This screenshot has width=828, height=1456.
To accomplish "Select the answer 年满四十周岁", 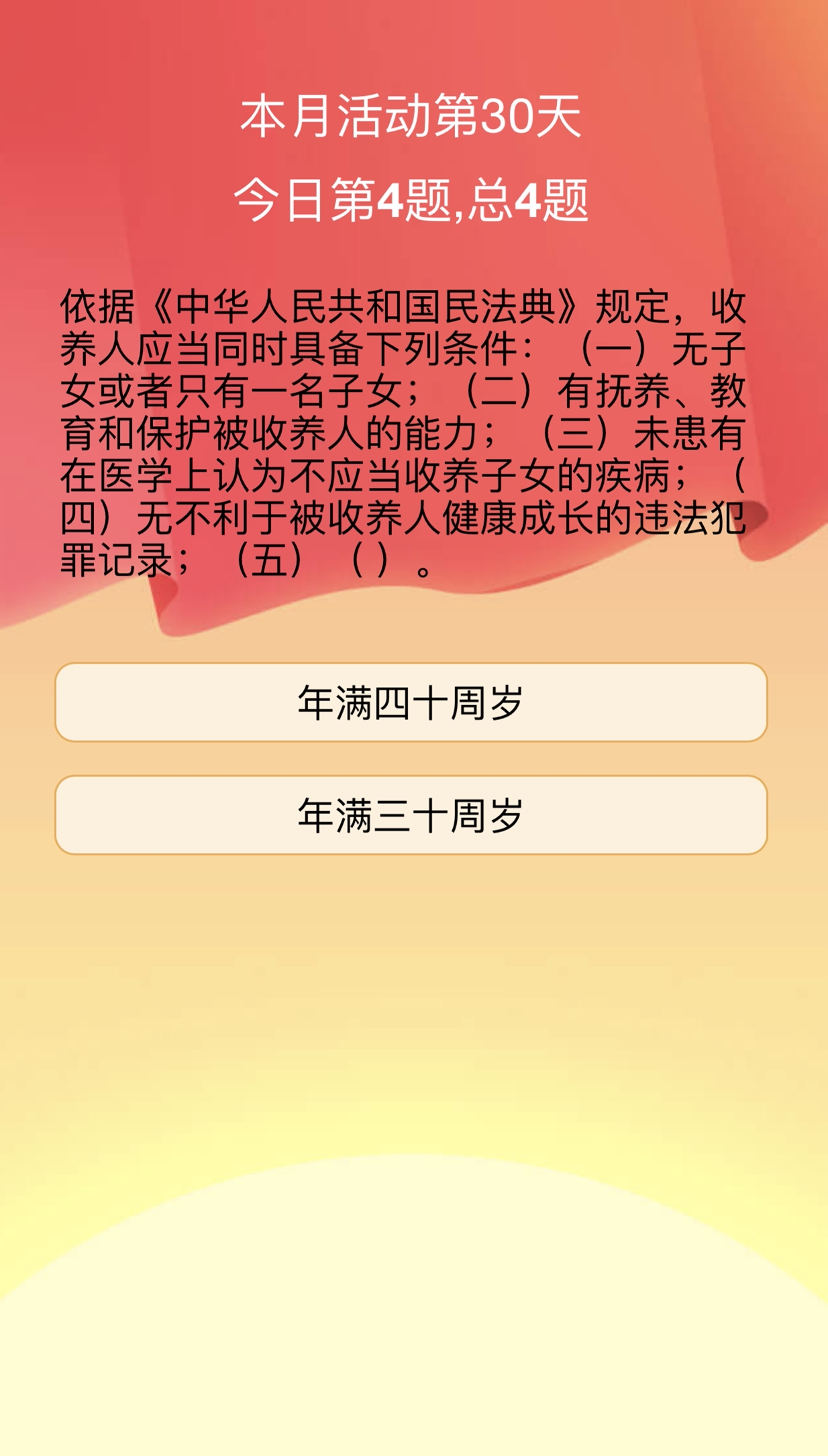I will click(411, 702).
